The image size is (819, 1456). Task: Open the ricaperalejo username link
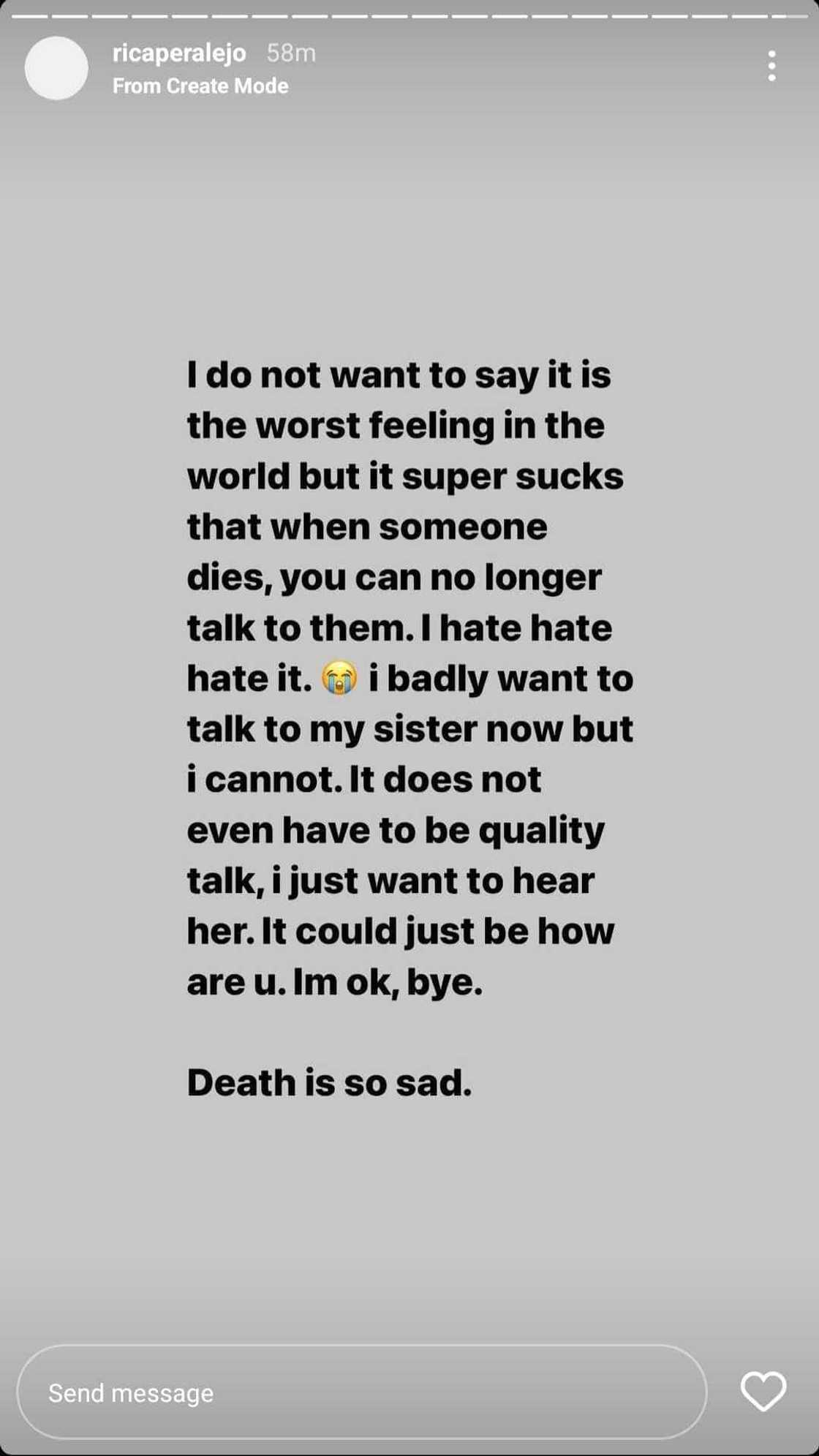(x=179, y=53)
